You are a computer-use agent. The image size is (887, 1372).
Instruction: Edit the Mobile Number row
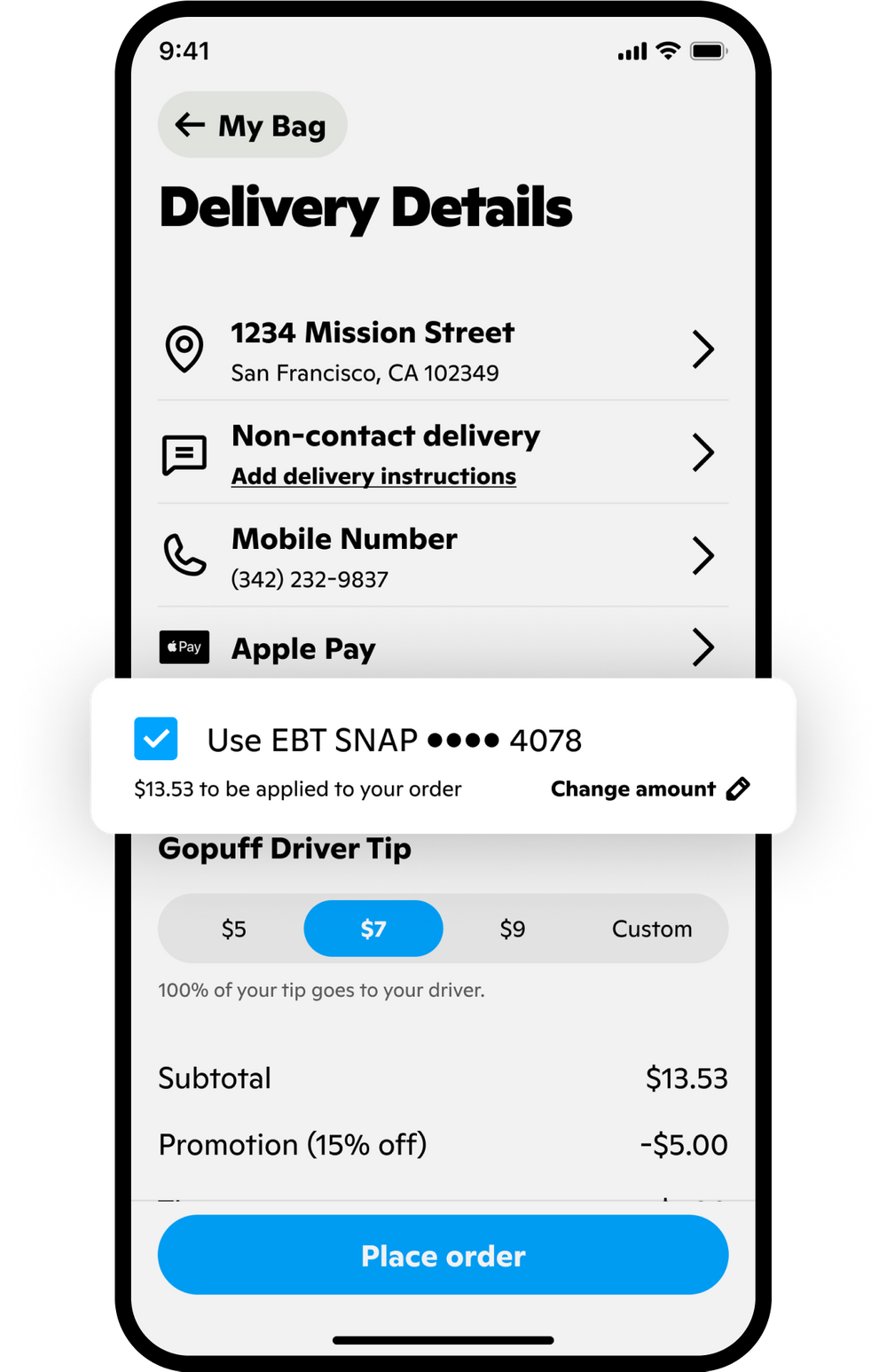442,556
